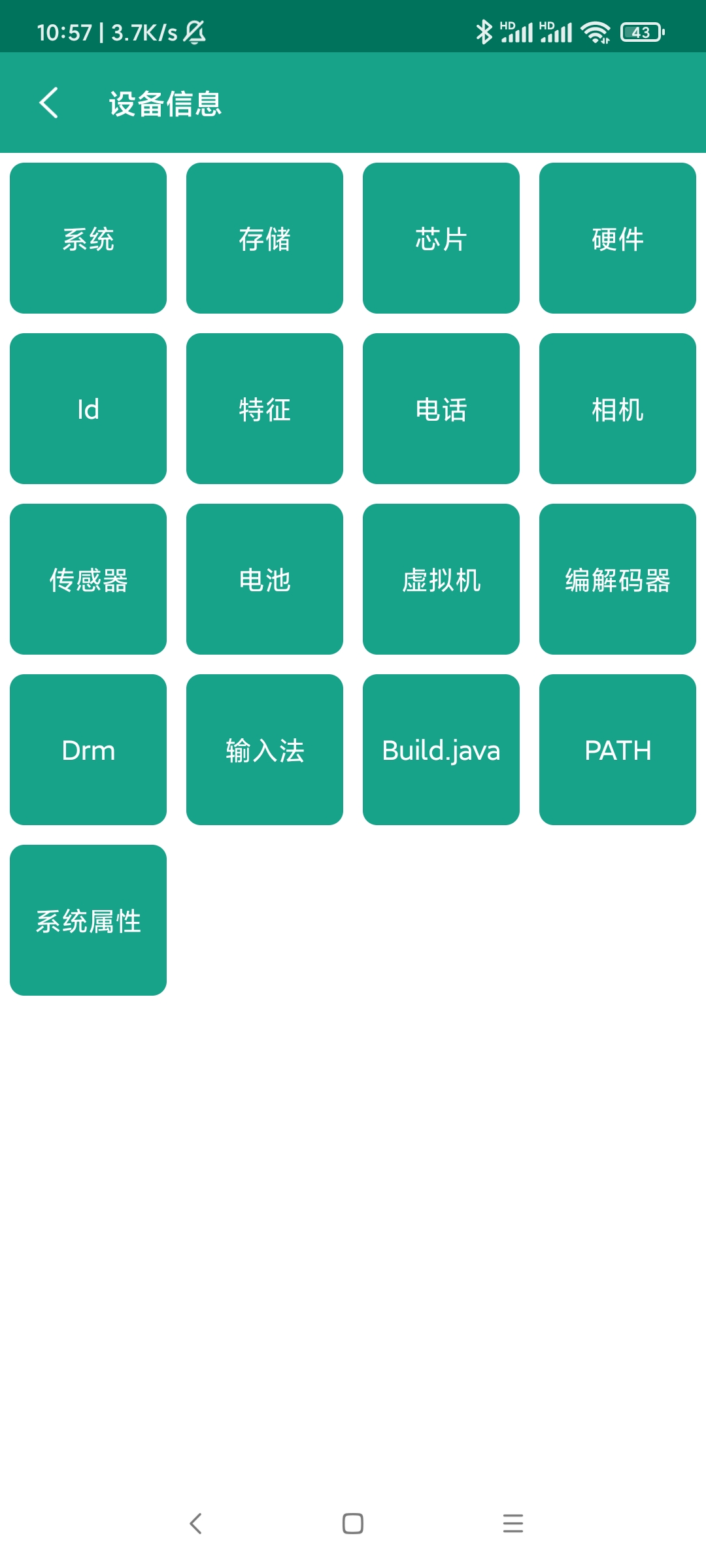View the 芯片 (Chip) details
The image size is (706, 1568).
(441, 238)
